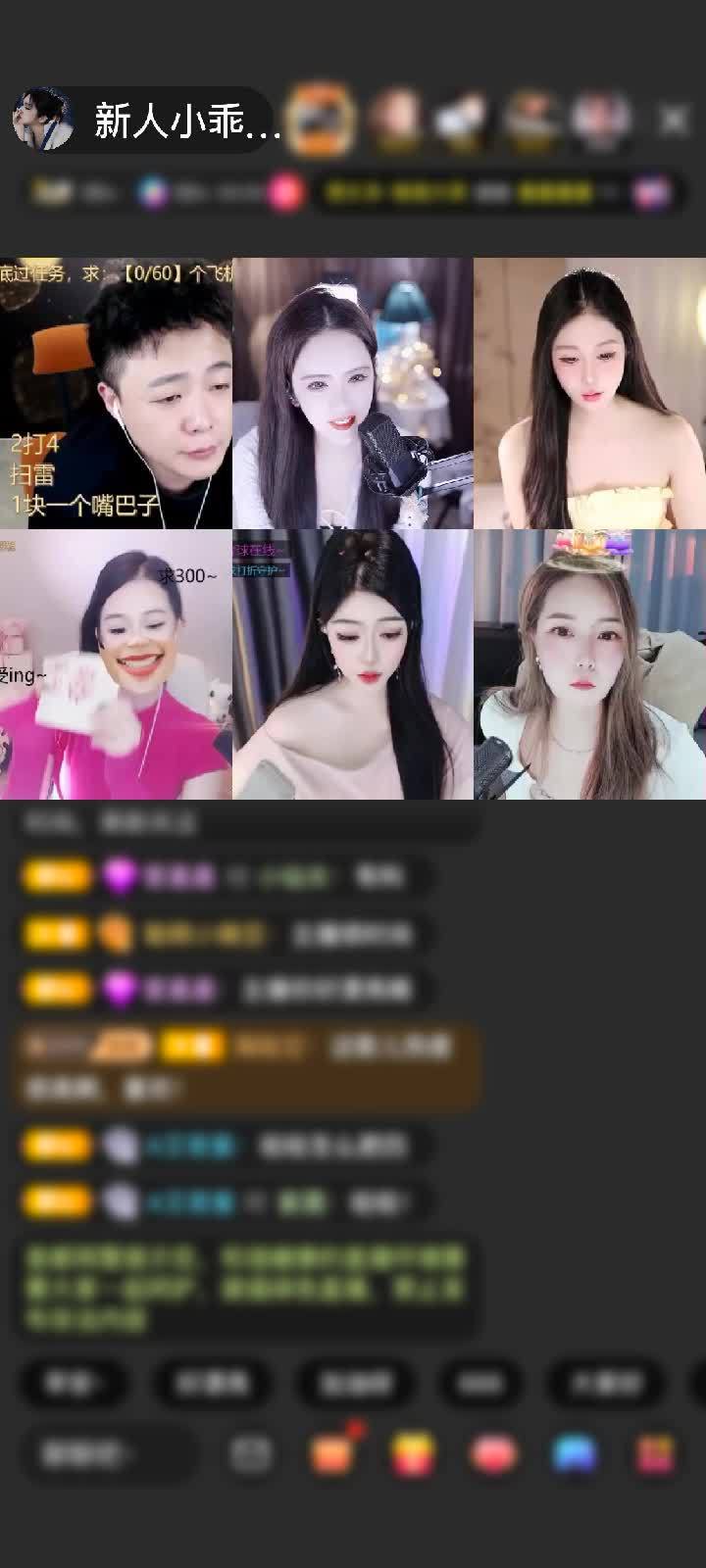Tap the pink heart icon in bottom bar
The height and width of the screenshot is (1568, 706).
point(493,1453)
